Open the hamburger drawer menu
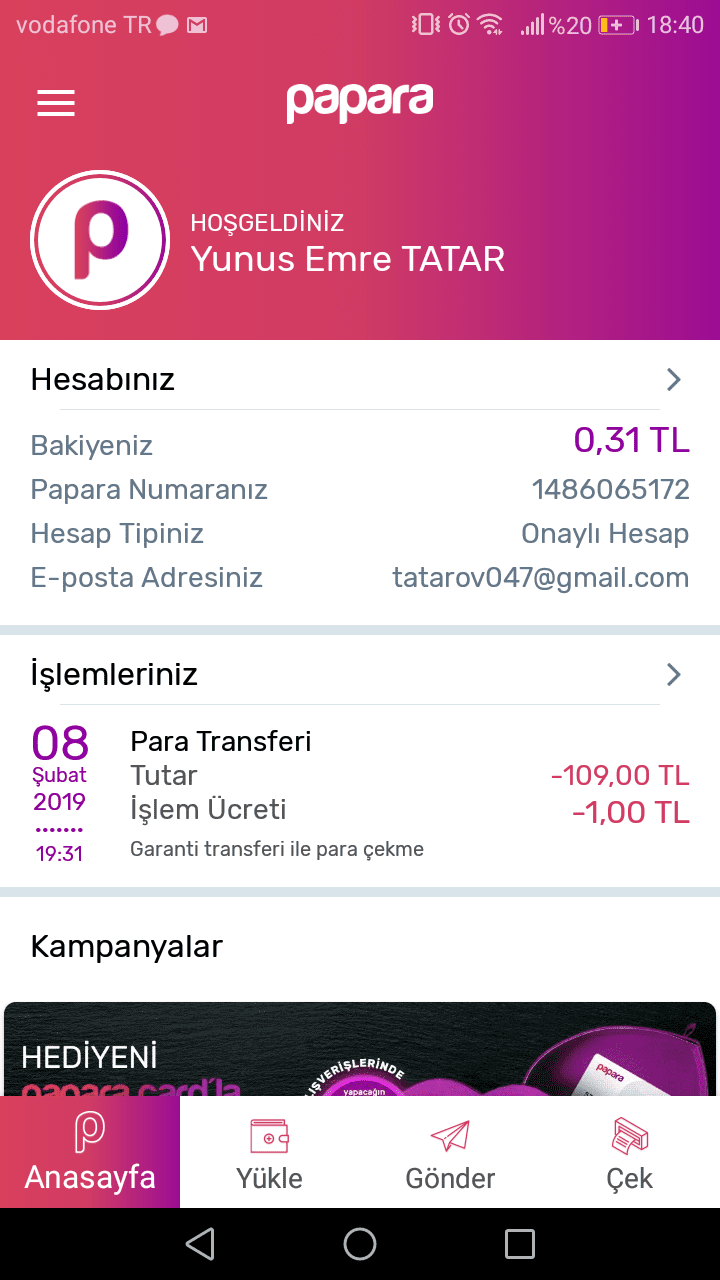The width and height of the screenshot is (720, 1280). (56, 103)
